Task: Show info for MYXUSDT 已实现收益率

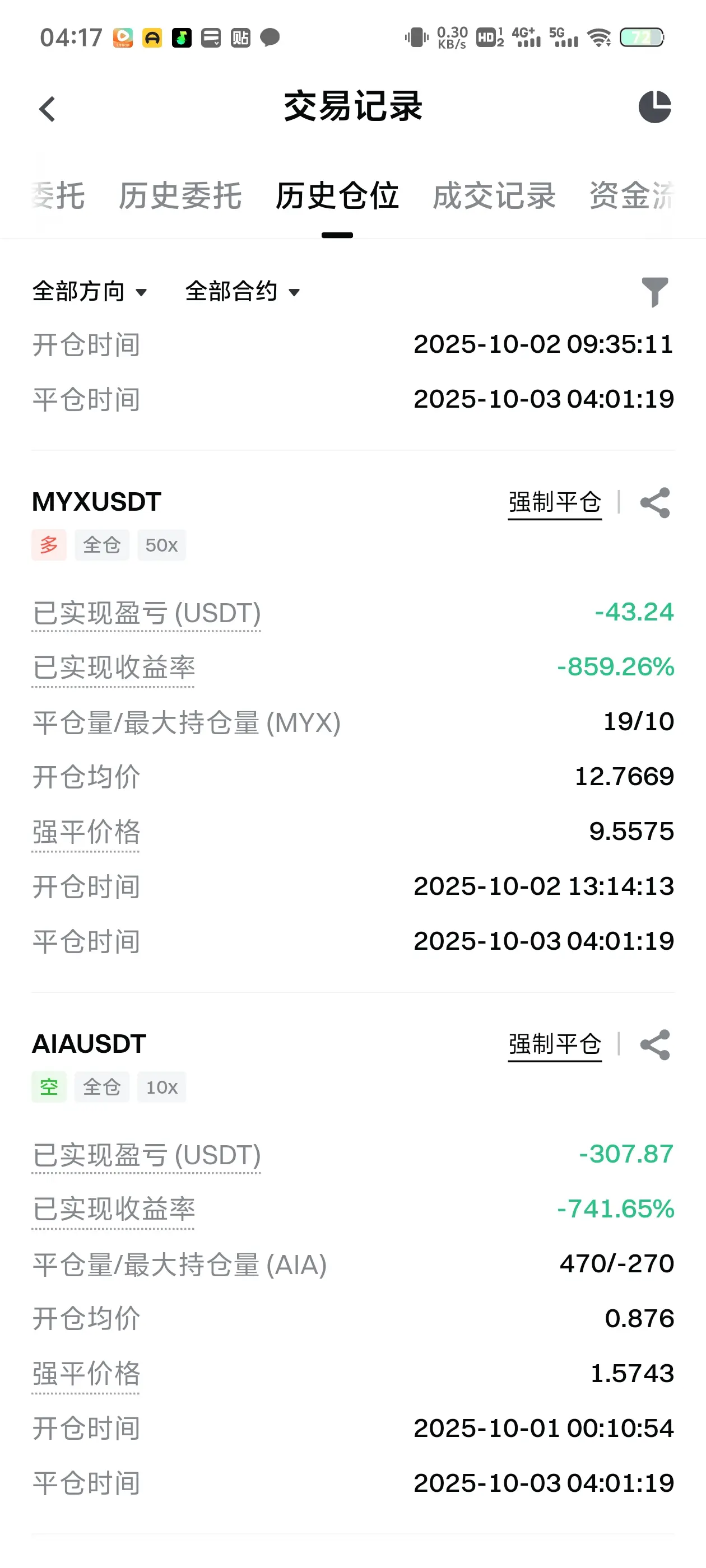Action: (x=113, y=668)
